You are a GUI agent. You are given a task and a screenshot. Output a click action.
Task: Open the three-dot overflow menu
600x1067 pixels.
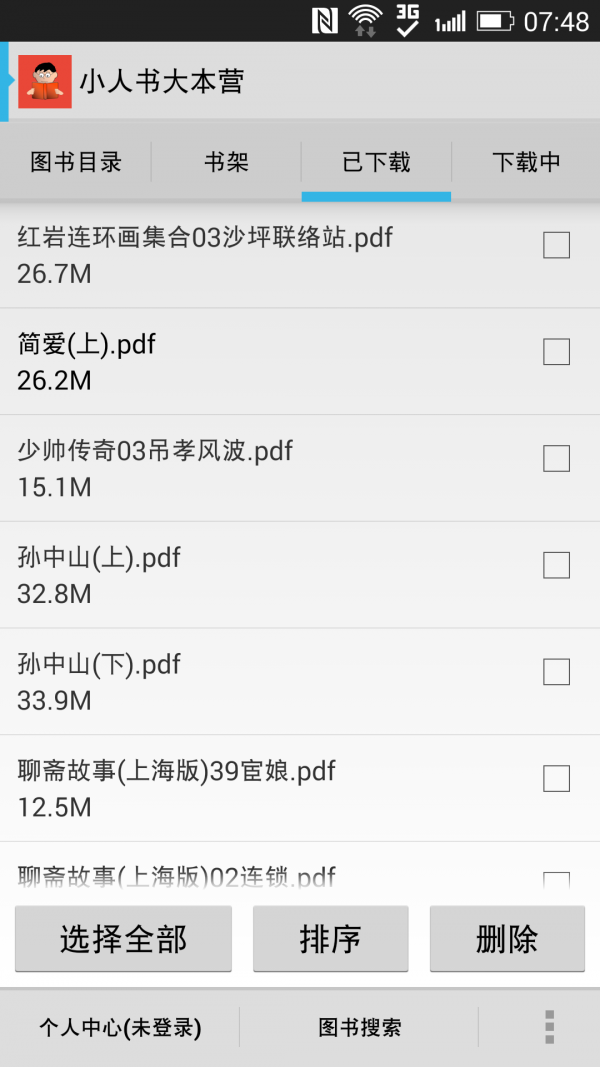549,1027
